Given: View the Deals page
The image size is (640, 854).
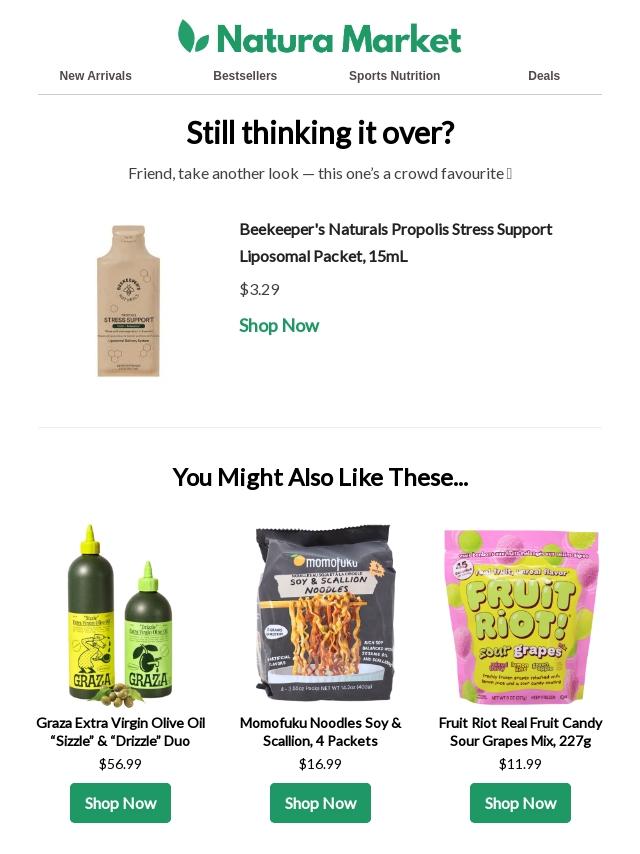Looking at the screenshot, I should (544, 76).
